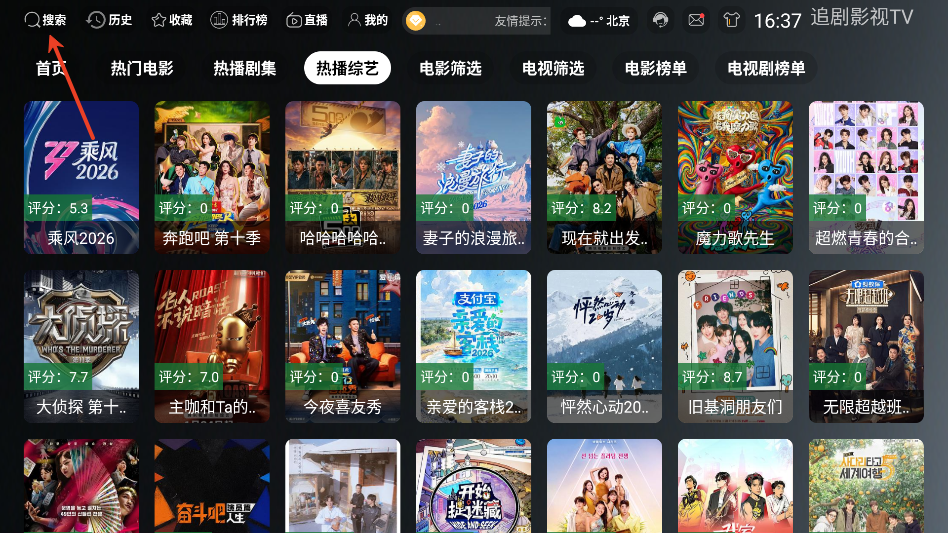This screenshot has width=948, height=533.
Task: Switch to the 热门电影 tab
Action: click(x=142, y=68)
